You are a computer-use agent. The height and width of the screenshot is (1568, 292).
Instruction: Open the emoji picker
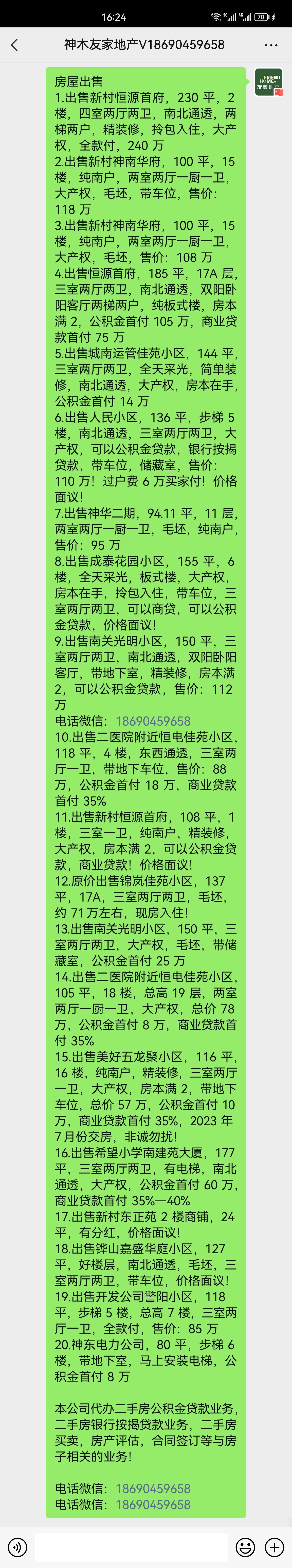click(245, 1547)
